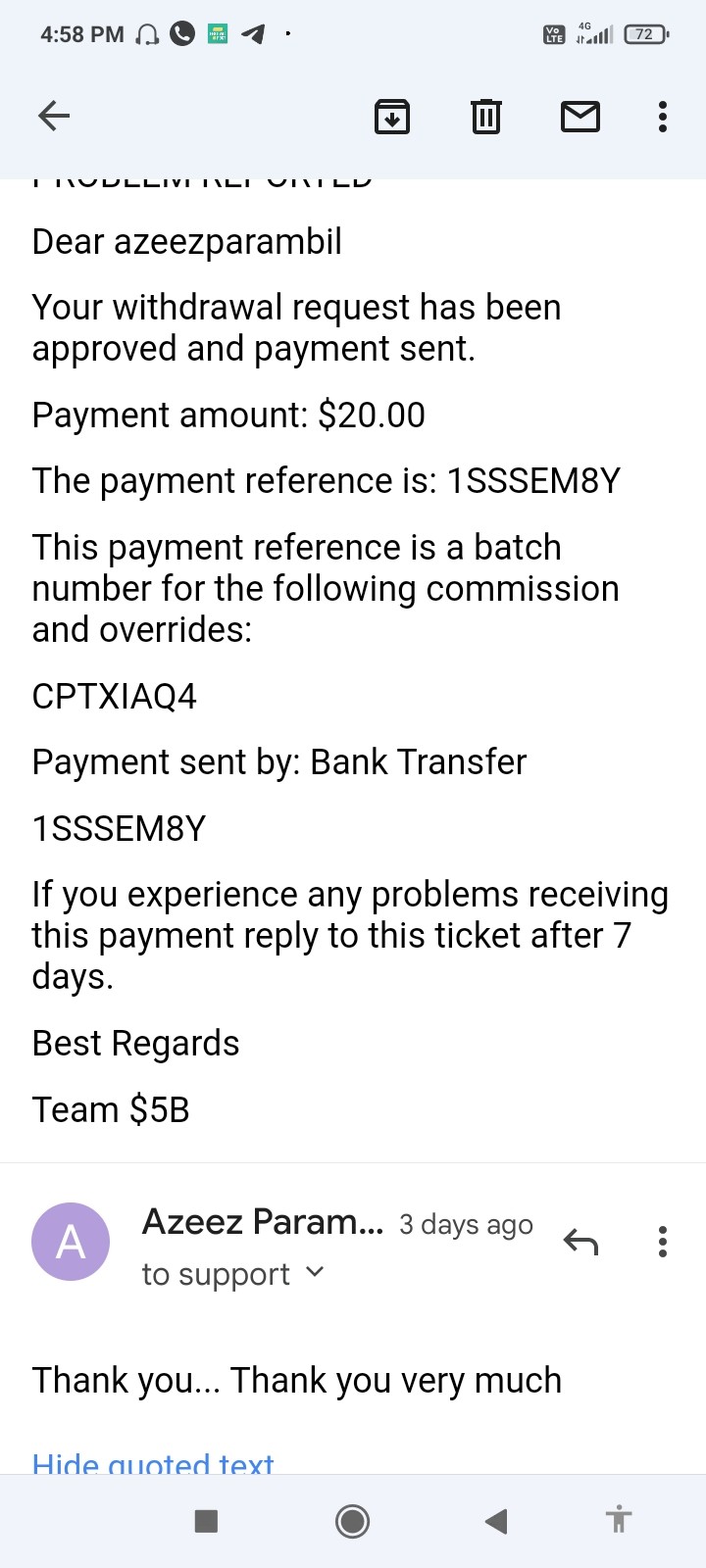This screenshot has height=1568, width=706.
Task: Expand the 'to support' recipient details
Action: tap(232, 1274)
